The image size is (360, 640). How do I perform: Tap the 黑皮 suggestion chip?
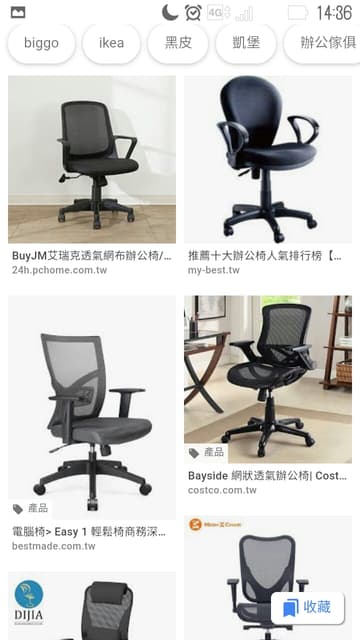178,43
